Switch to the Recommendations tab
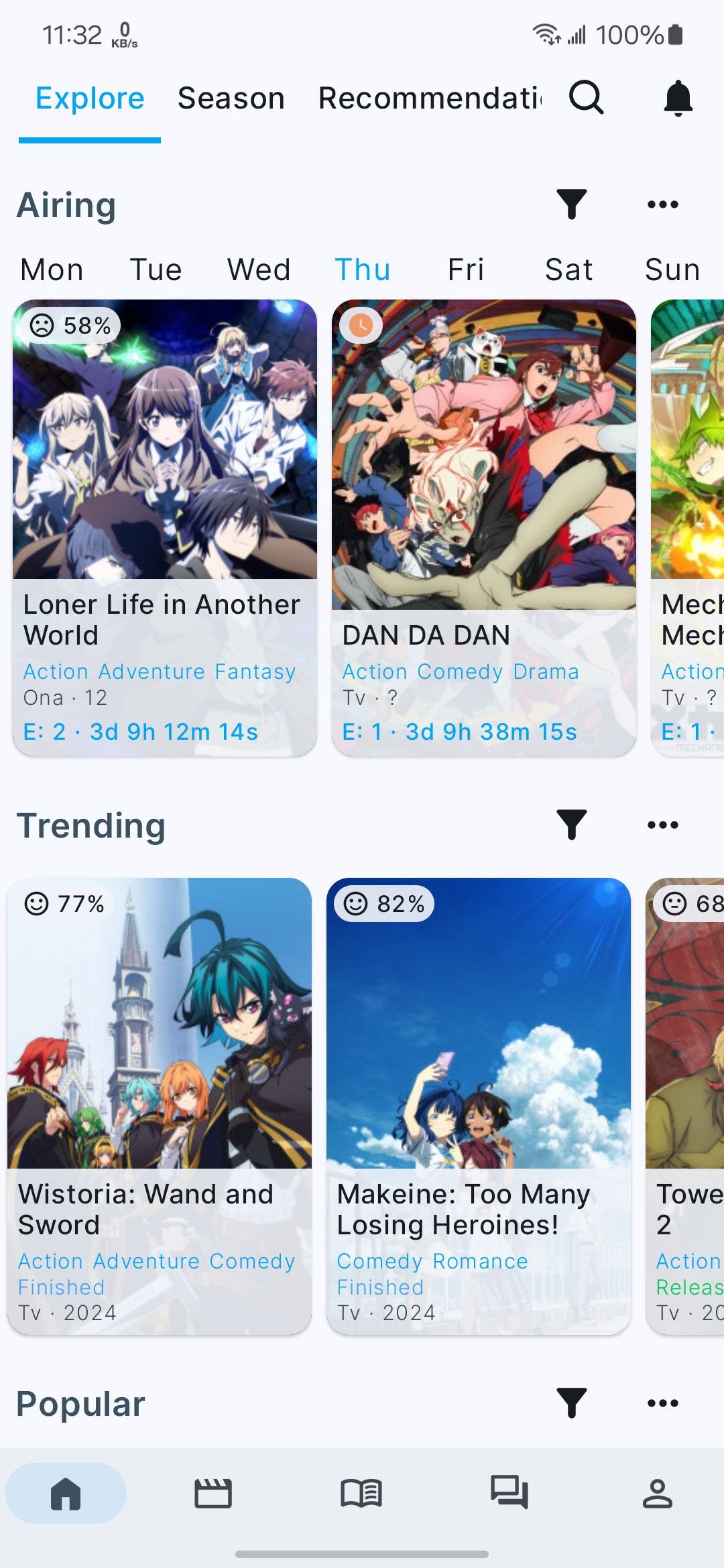 (429, 99)
